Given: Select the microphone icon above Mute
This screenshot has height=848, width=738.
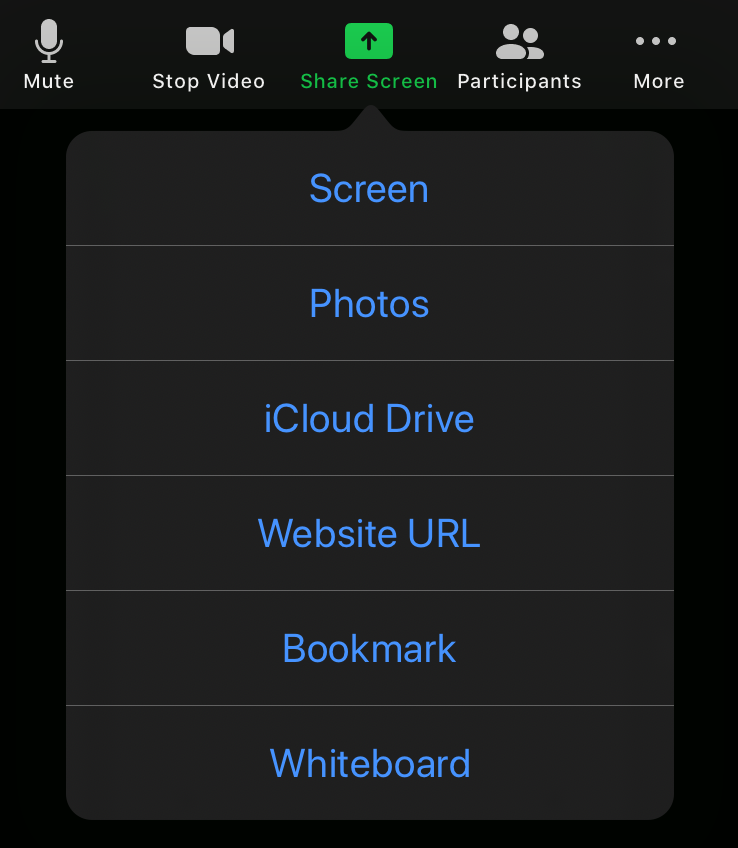Looking at the screenshot, I should (x=48, y=41).
